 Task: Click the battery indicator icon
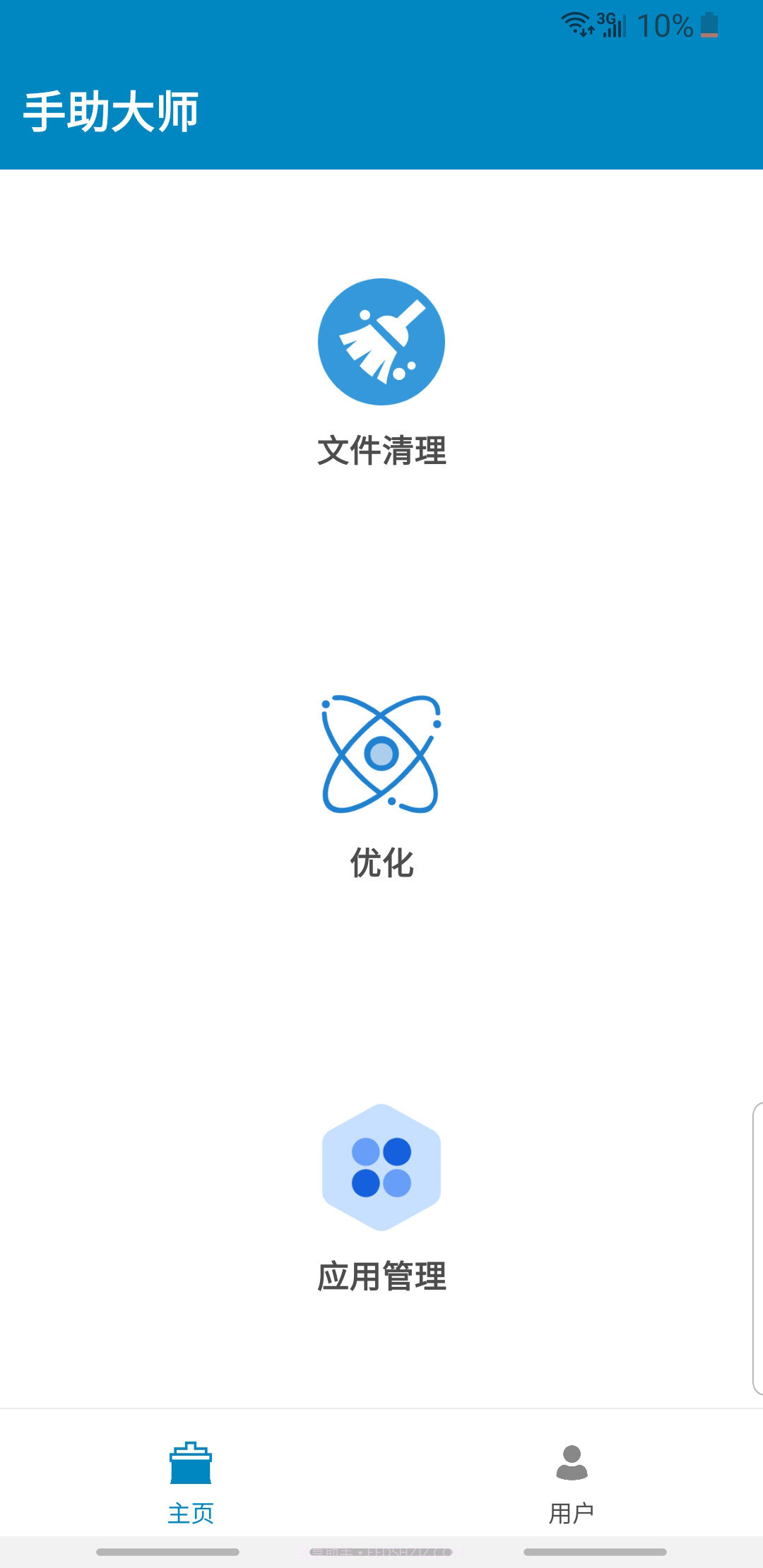(x=709, y=25)
